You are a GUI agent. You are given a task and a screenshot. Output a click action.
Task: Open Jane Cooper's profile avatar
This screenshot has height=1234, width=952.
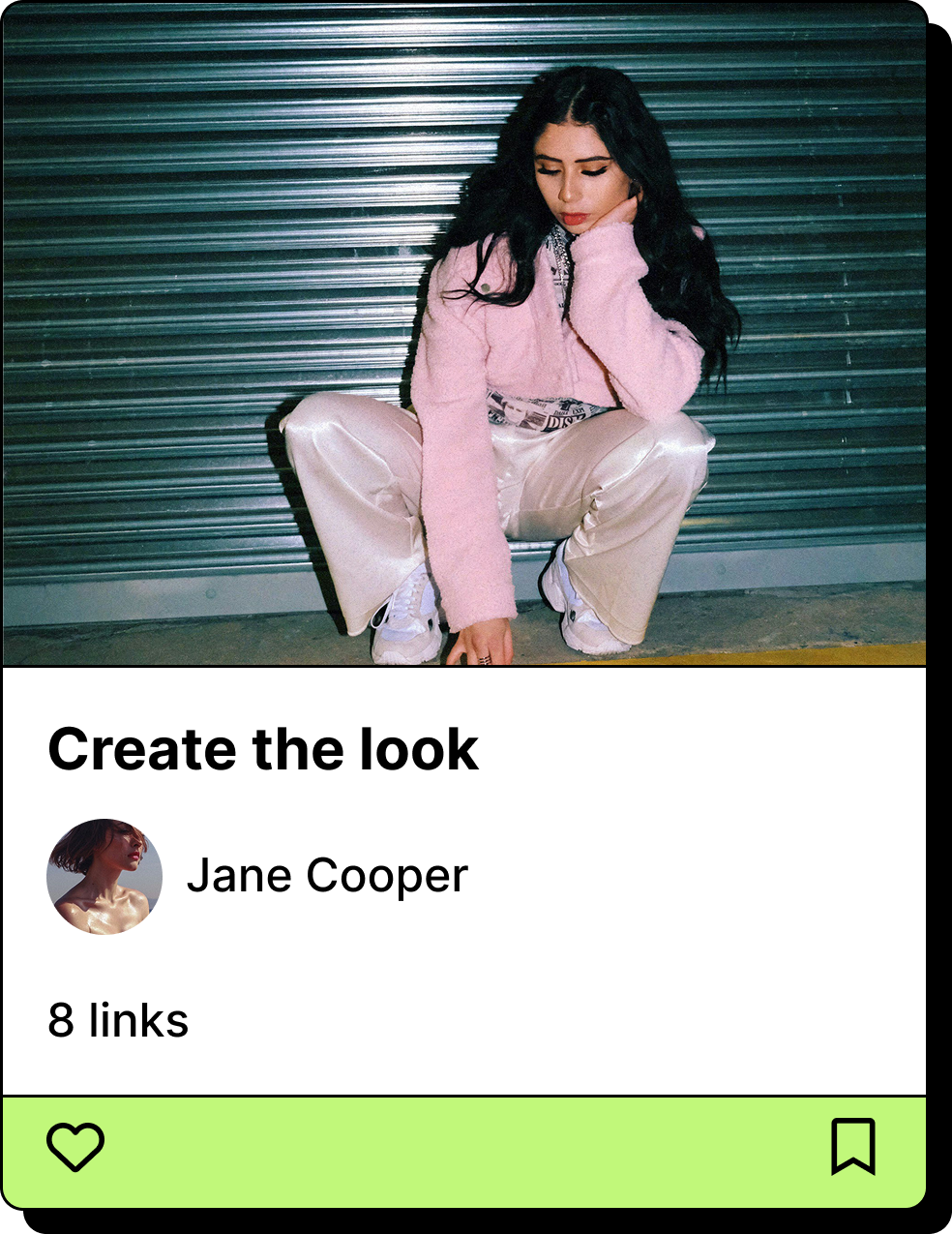tap(104, 877)
